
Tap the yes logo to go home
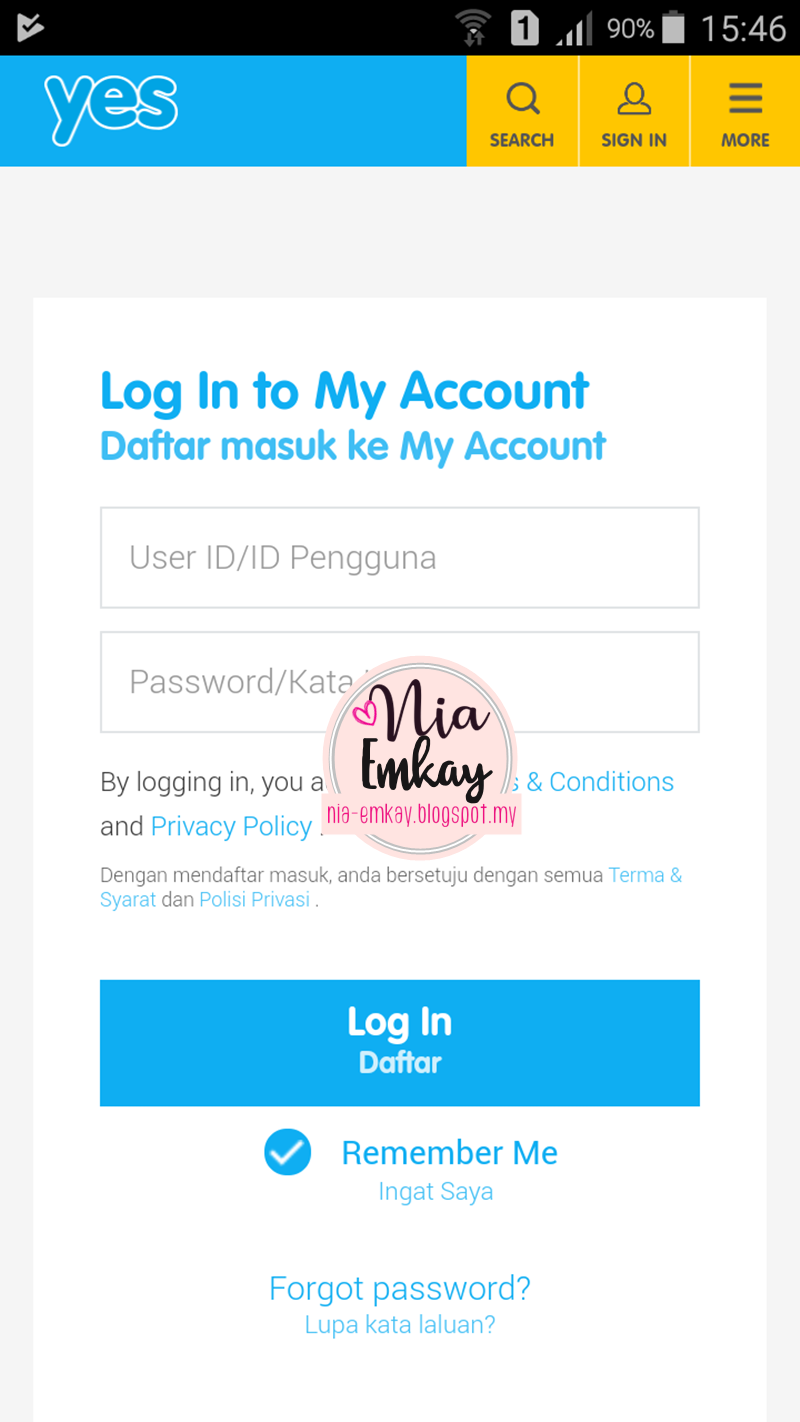[x=111, y=108]
